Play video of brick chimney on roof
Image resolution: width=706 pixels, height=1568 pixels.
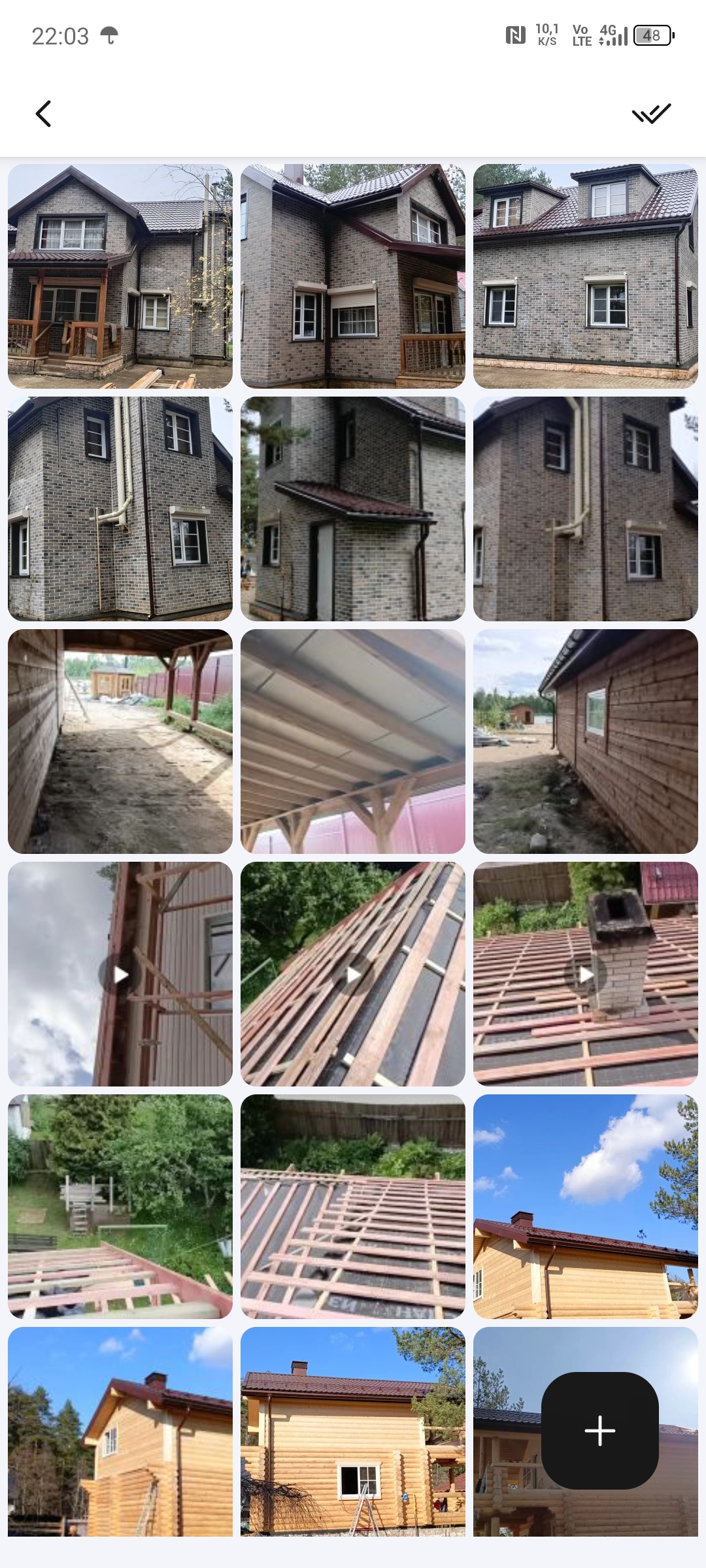(586, 974)
